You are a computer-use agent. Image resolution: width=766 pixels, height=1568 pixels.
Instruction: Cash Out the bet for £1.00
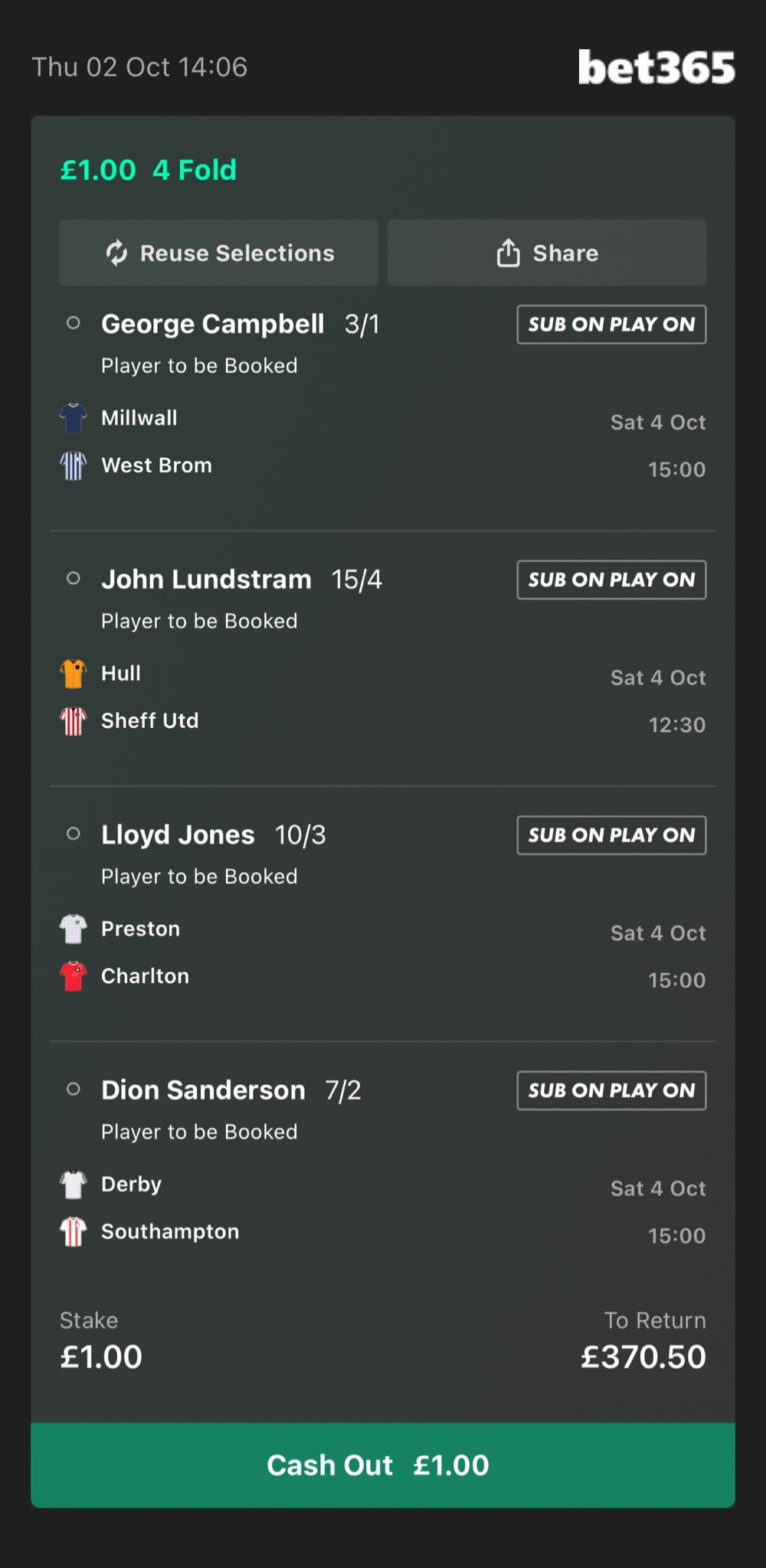383,1465
